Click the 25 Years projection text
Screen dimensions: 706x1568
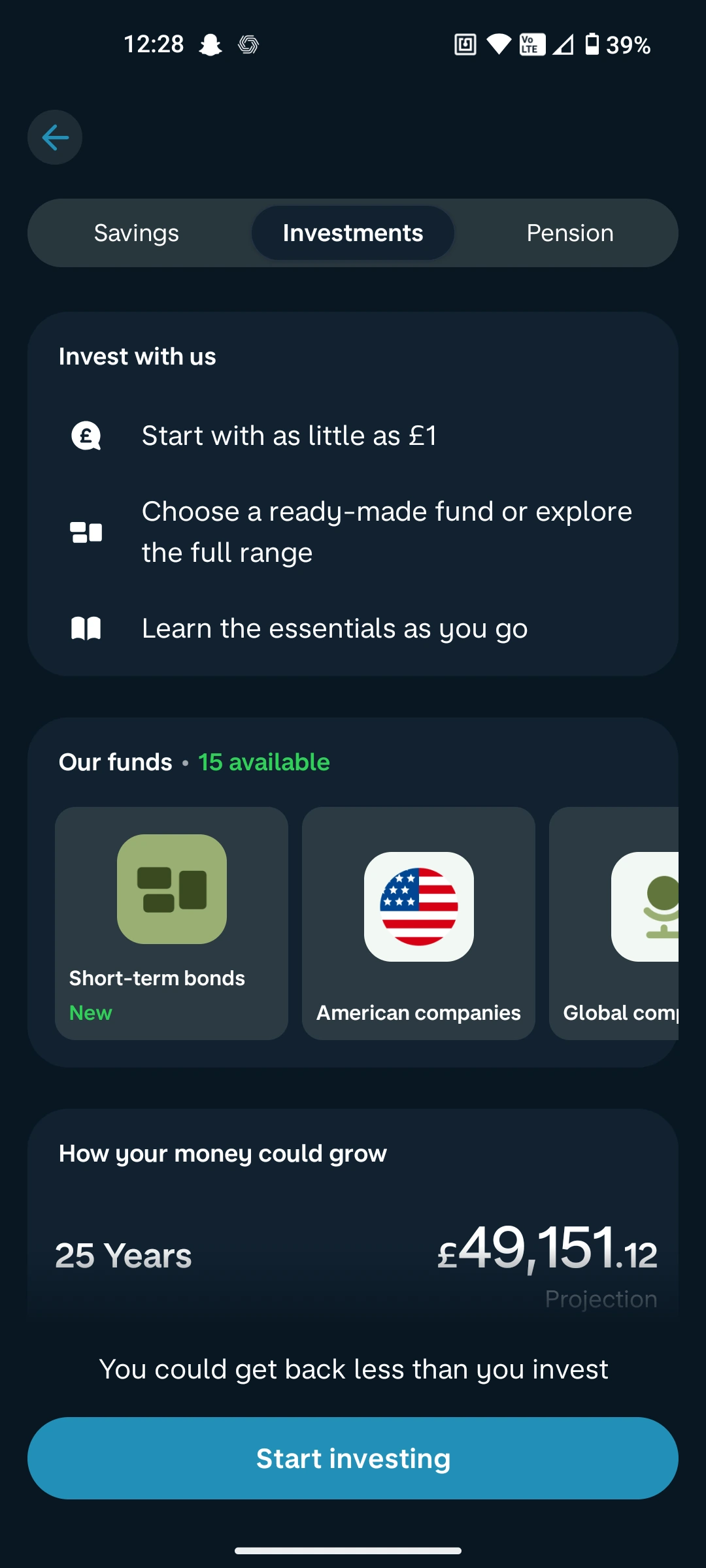coord(123,1254)
